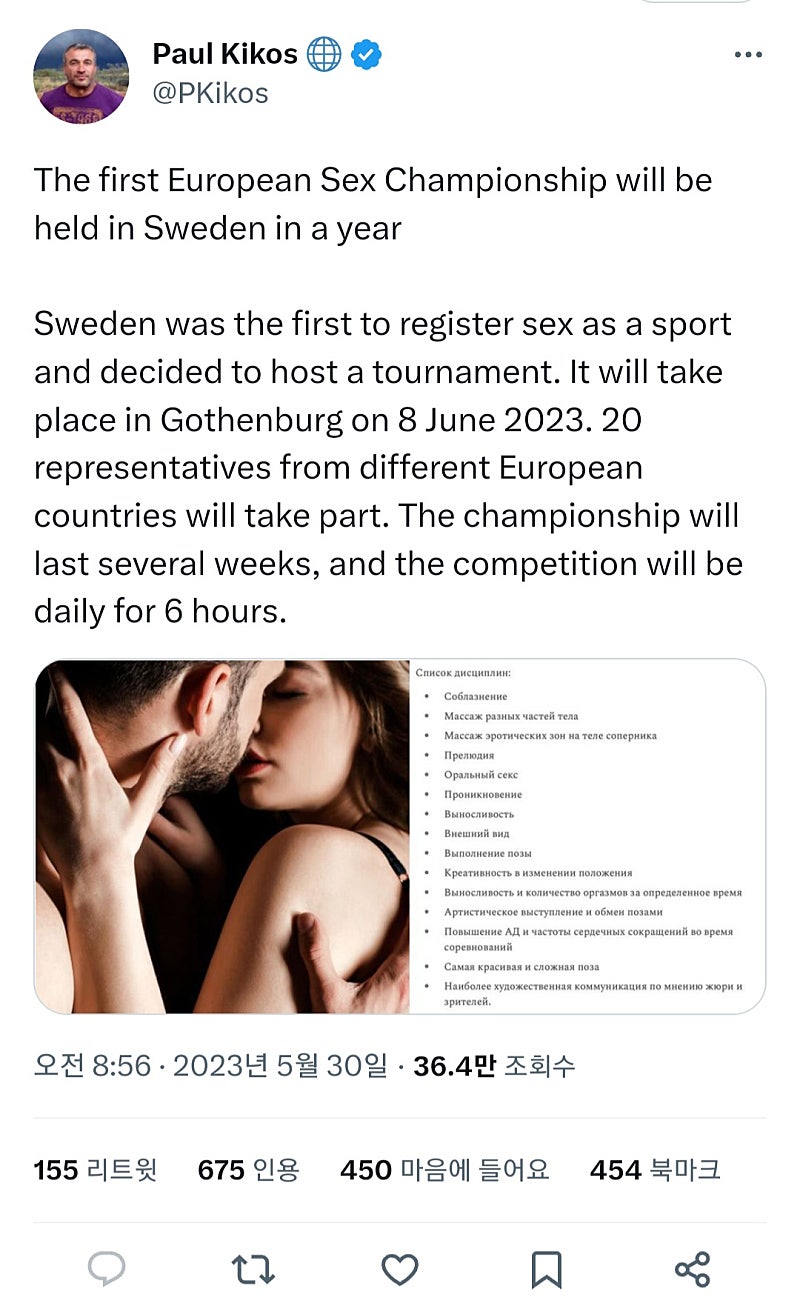View the 450 likes list

click(444, 1169)
